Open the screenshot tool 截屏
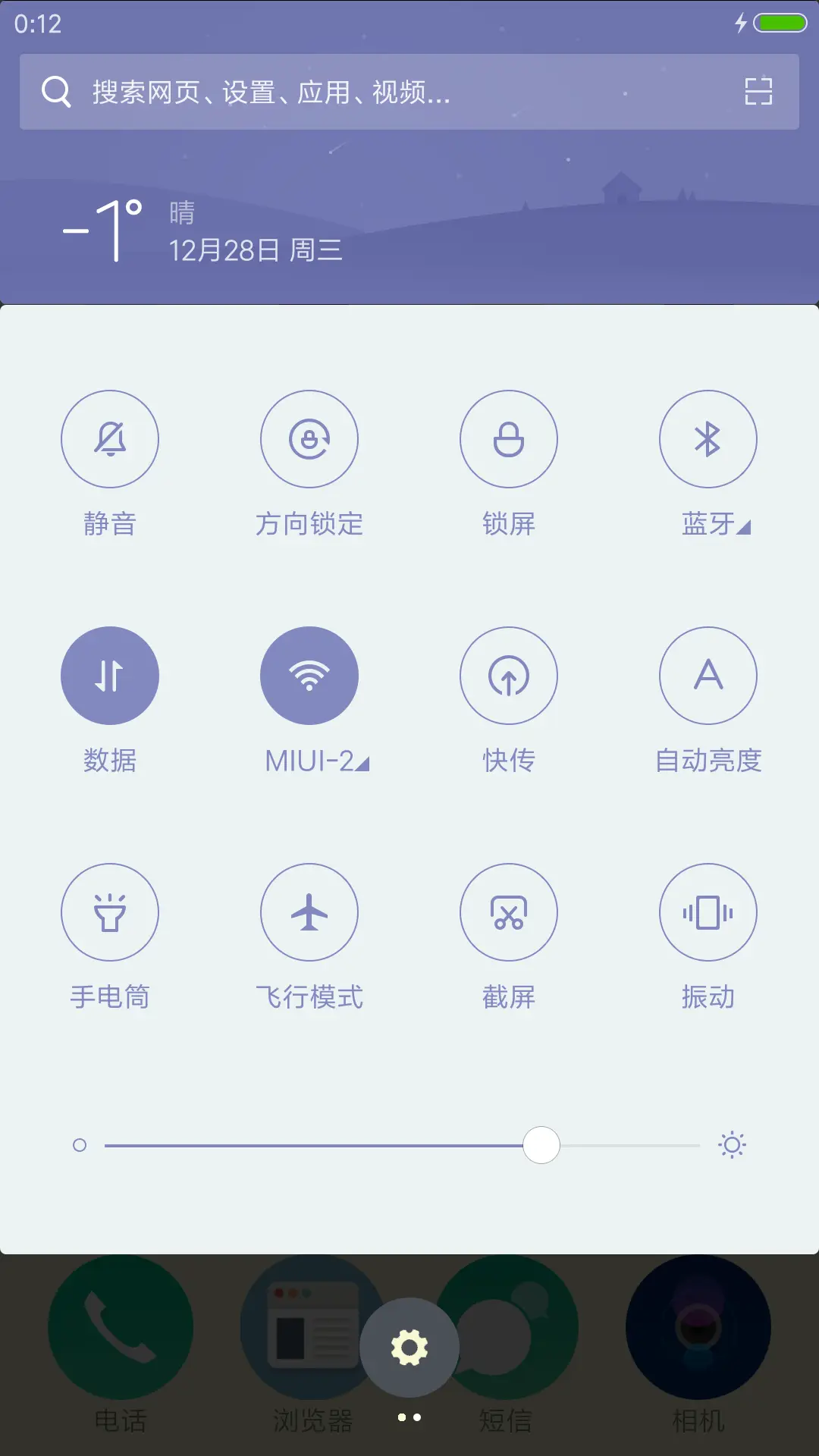The image size is (819, 1456). (x=509, y=912)
